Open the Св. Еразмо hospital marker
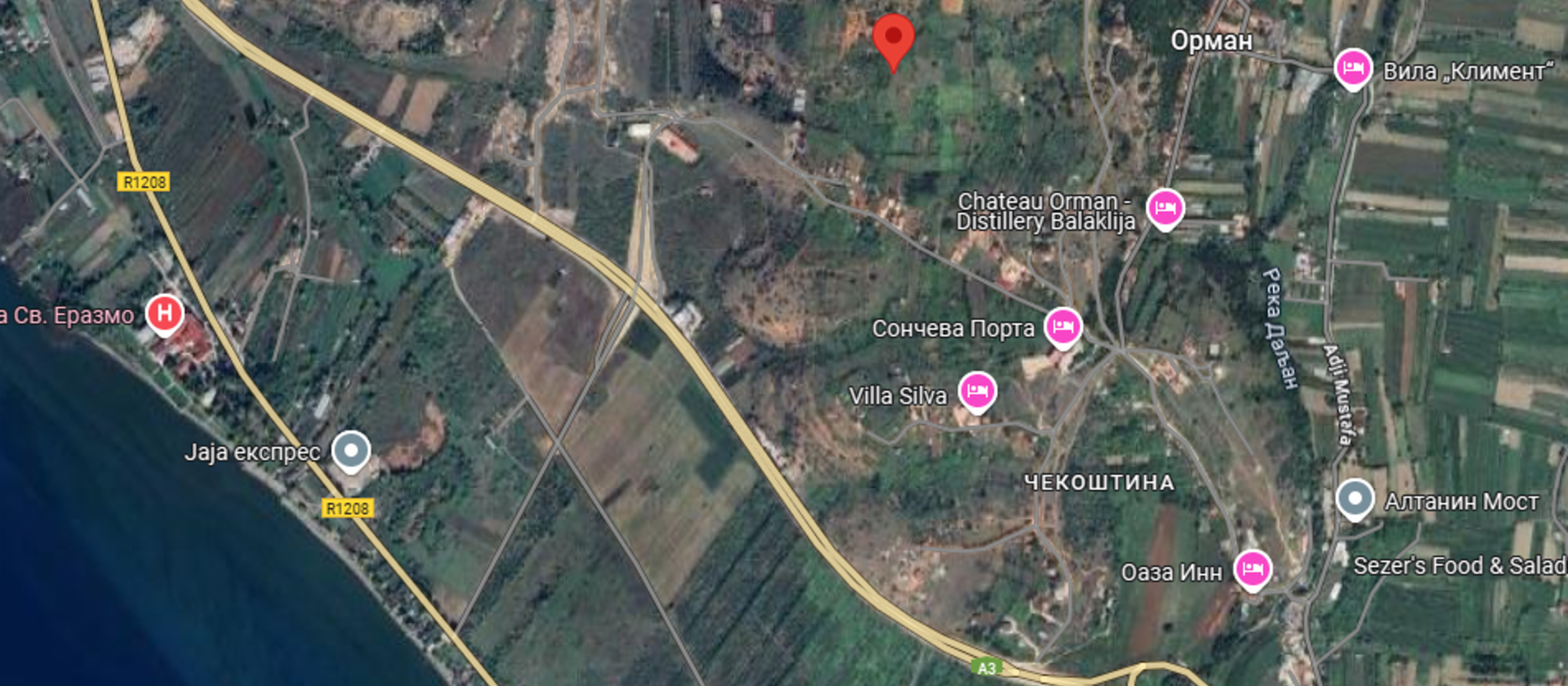 tap(164, 313)
